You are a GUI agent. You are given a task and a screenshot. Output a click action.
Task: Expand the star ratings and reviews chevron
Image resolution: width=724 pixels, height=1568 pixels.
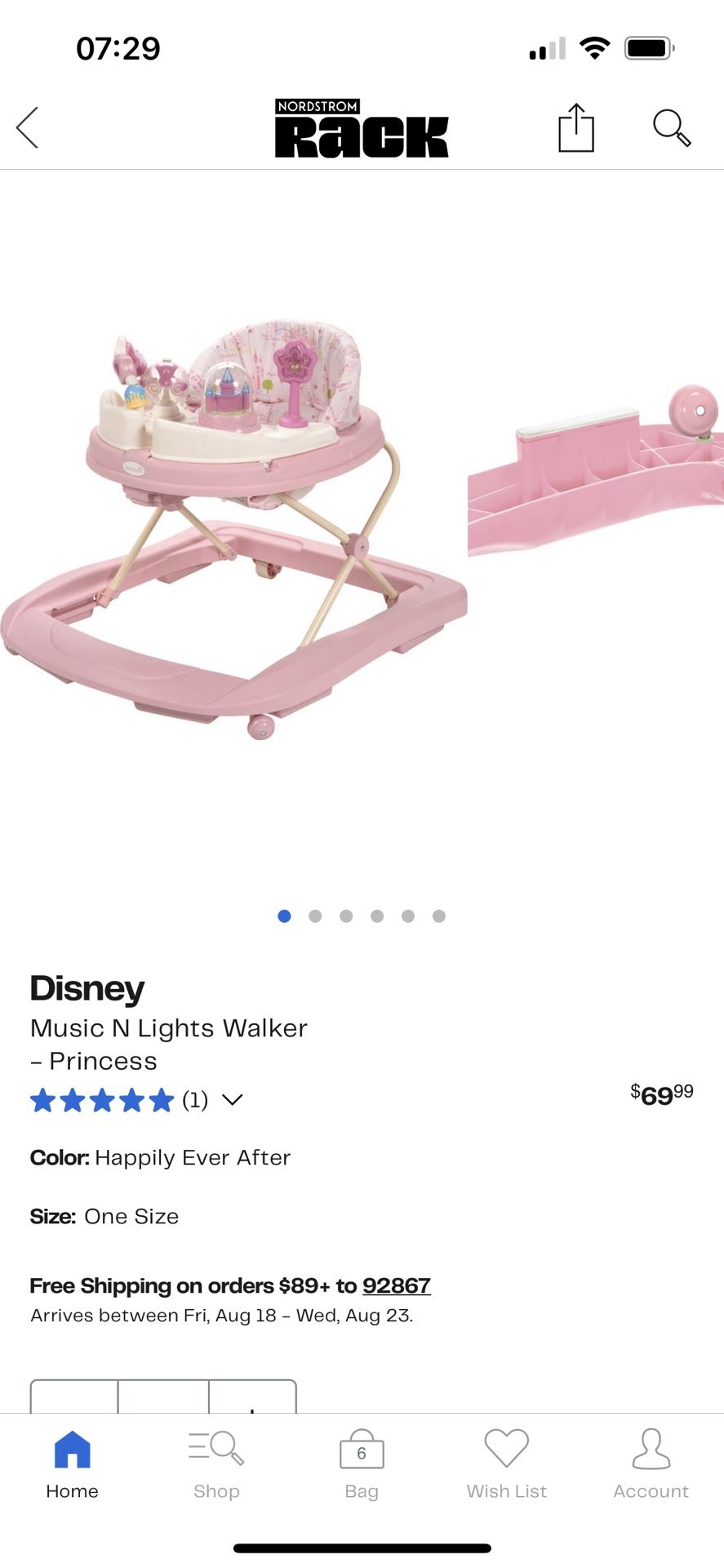tap(233, 1100)
